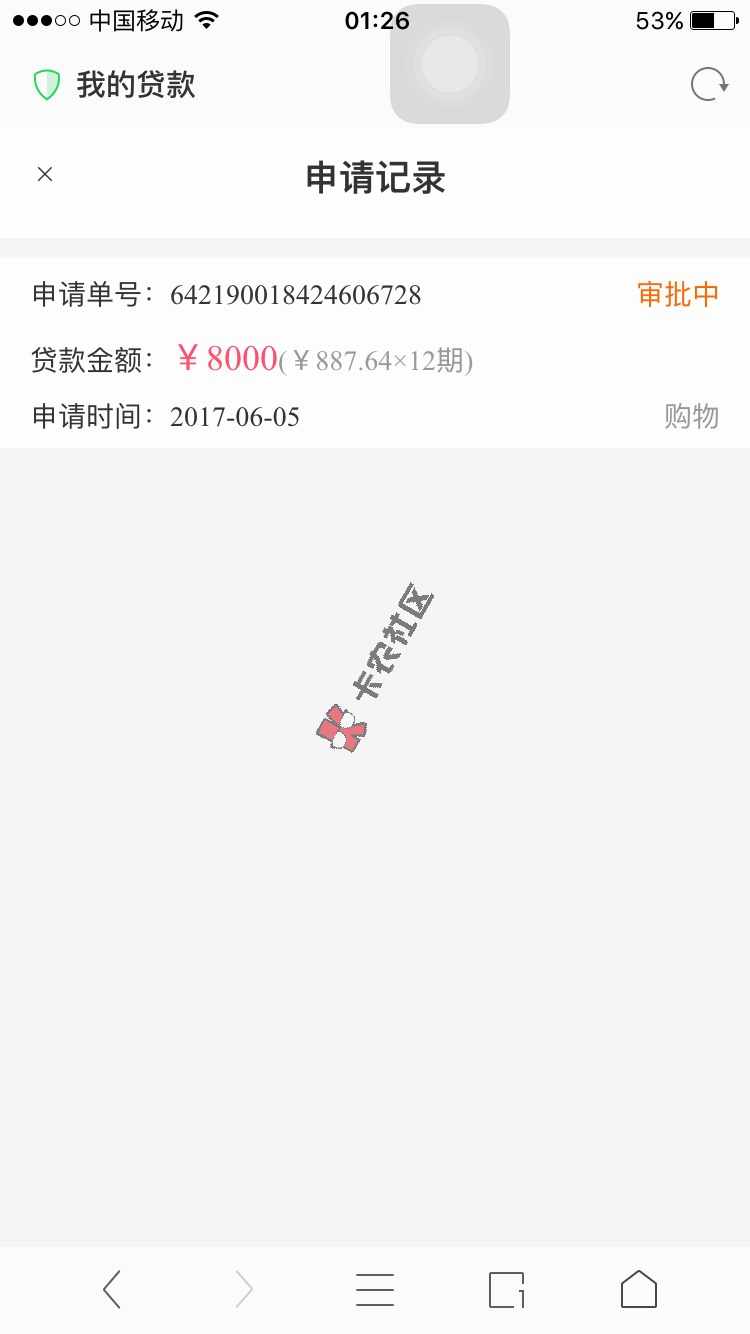
Task: Tap the AssistiveTouch floating button
Action: (450, 64)
